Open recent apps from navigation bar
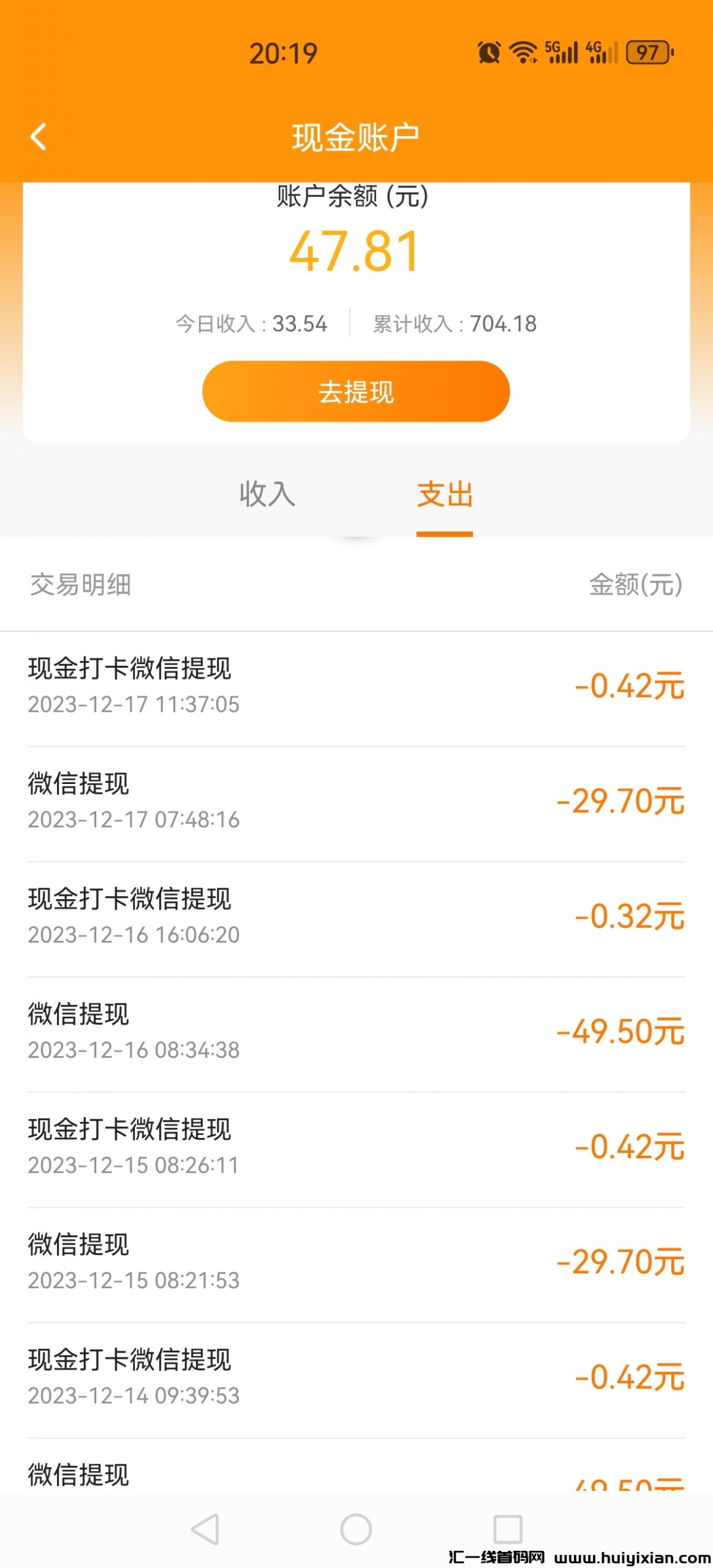 [x=508, y=1529]
